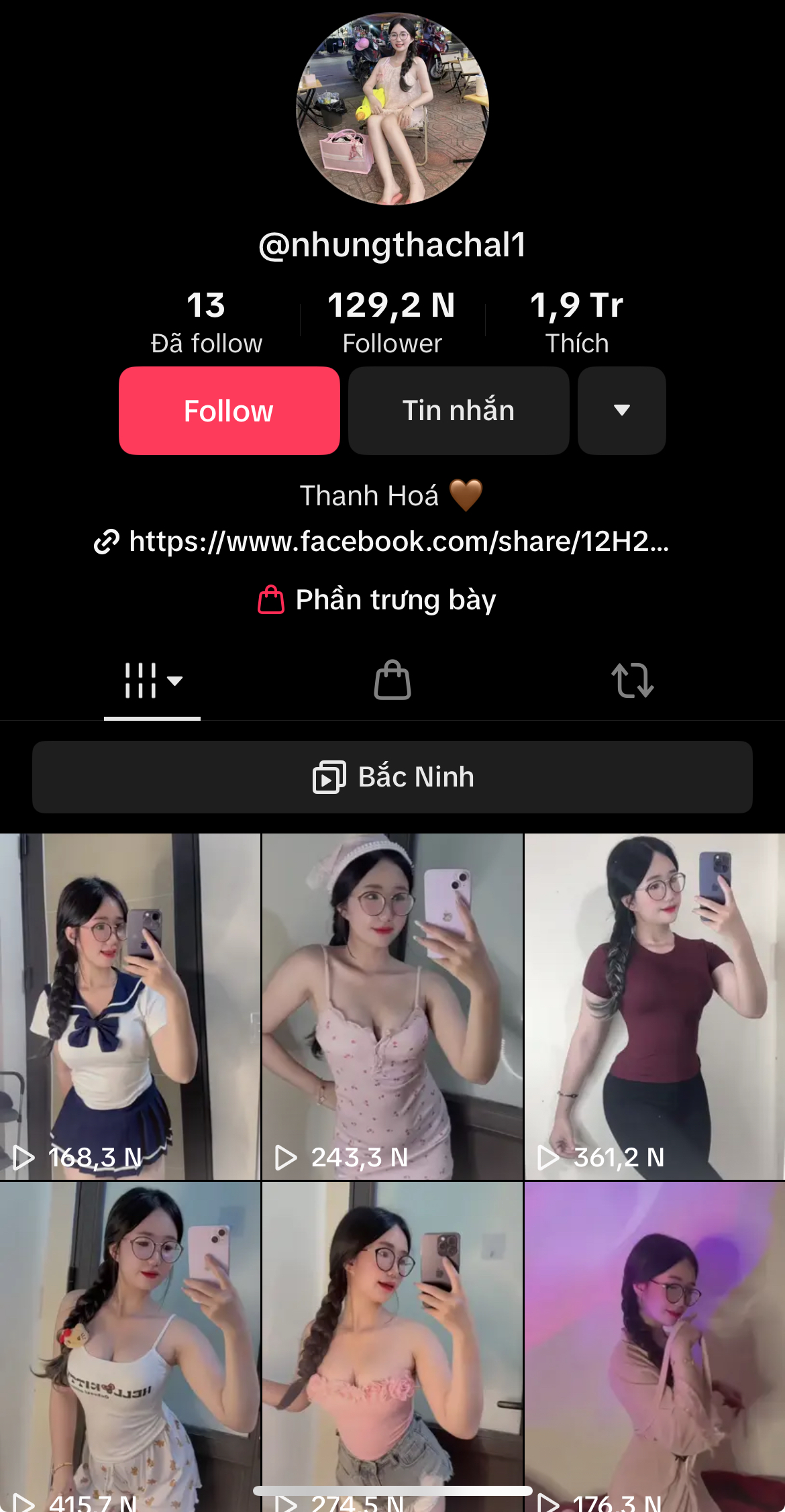Follow the @nhungthachal1 account
This screenshot has width=785, height=1512.
coord(229,411)
